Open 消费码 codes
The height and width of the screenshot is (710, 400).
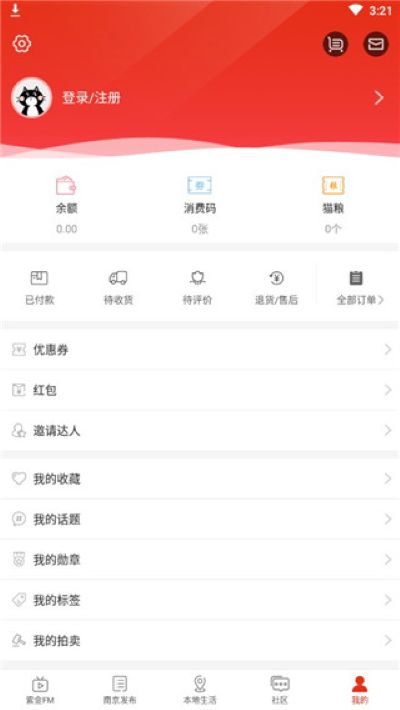point(200,204)
